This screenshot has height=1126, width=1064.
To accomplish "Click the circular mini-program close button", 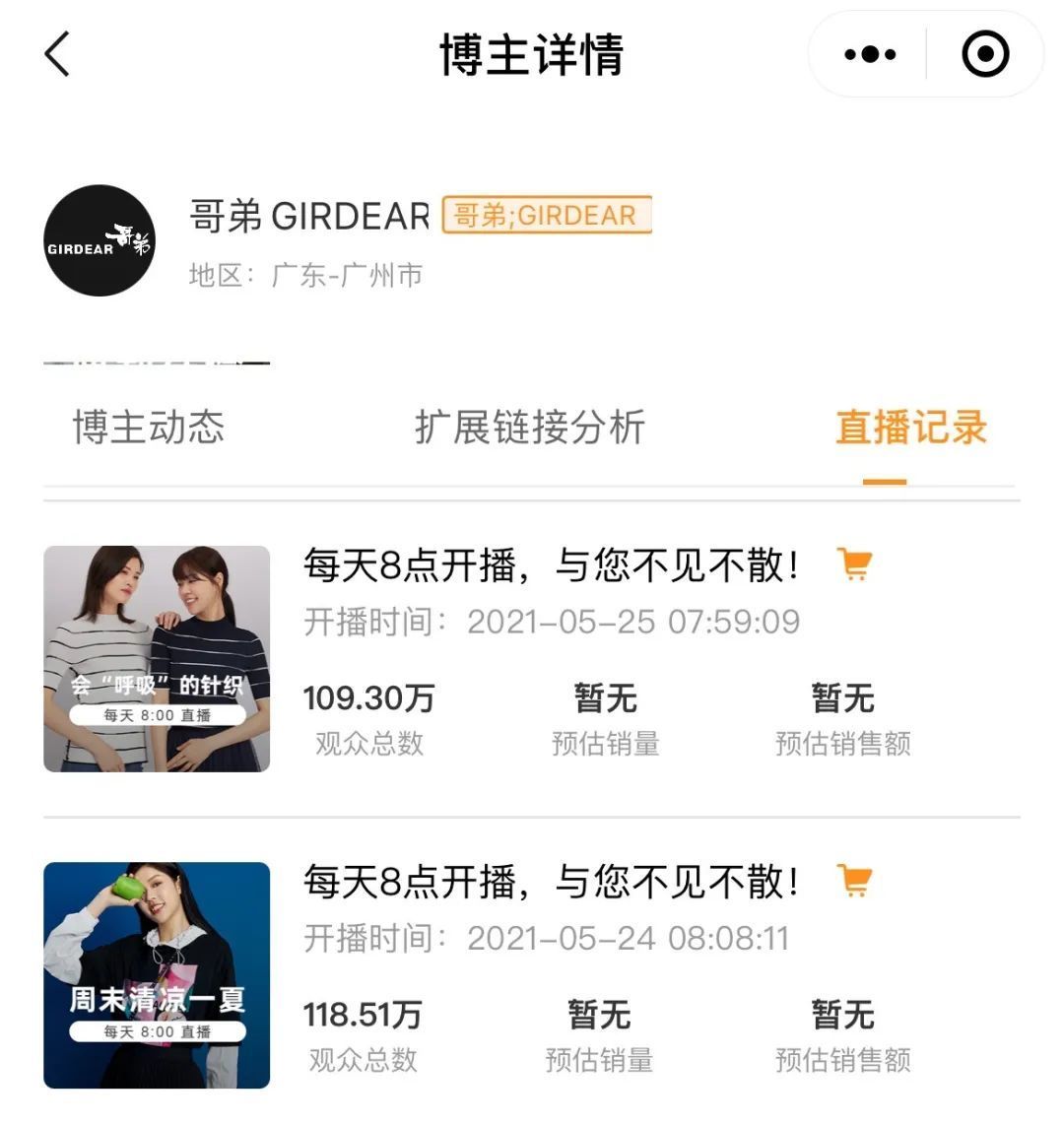I will 984,55.
